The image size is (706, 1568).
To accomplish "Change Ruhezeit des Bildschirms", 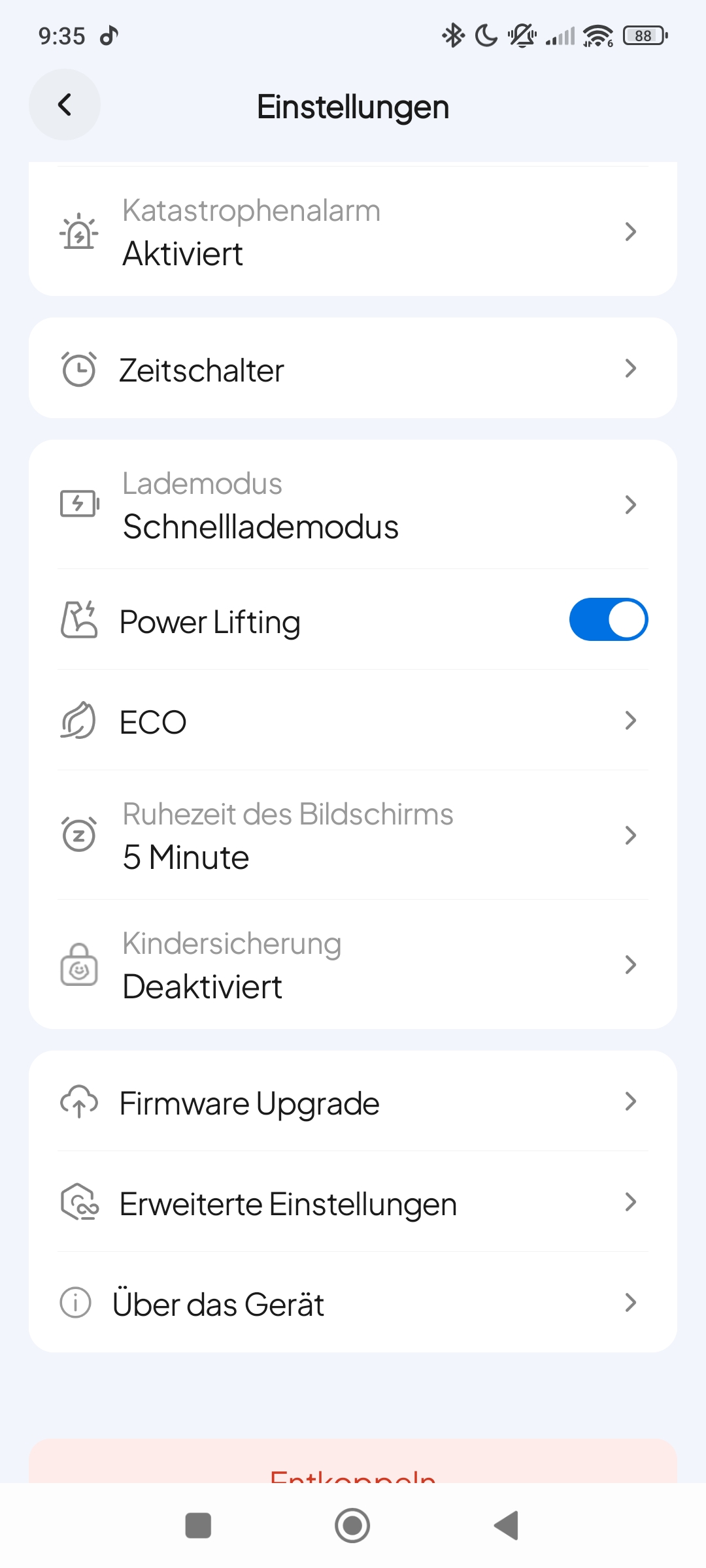I will pyautogui.click(x=353, y=836).
